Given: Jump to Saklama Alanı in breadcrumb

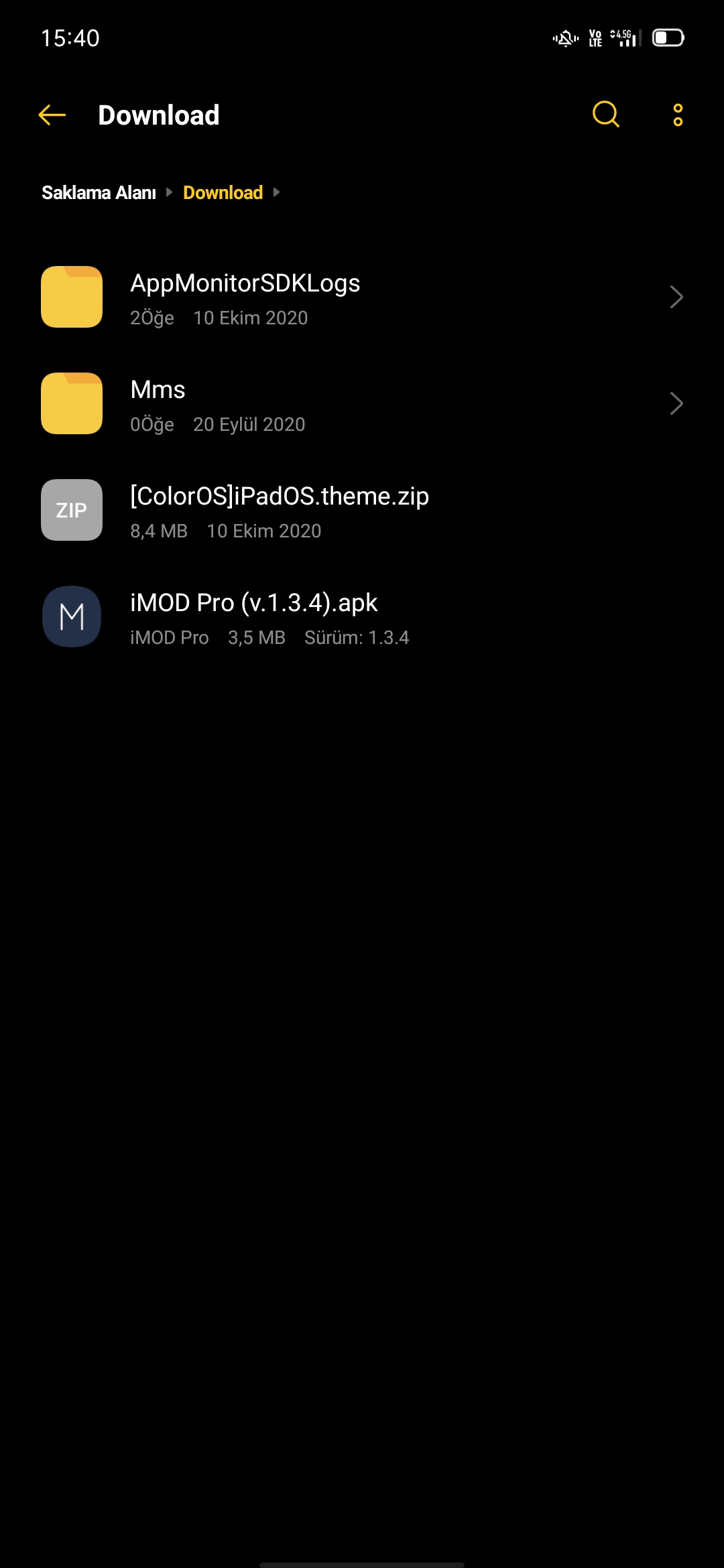Looking at the screenshot, I should 99,193.
